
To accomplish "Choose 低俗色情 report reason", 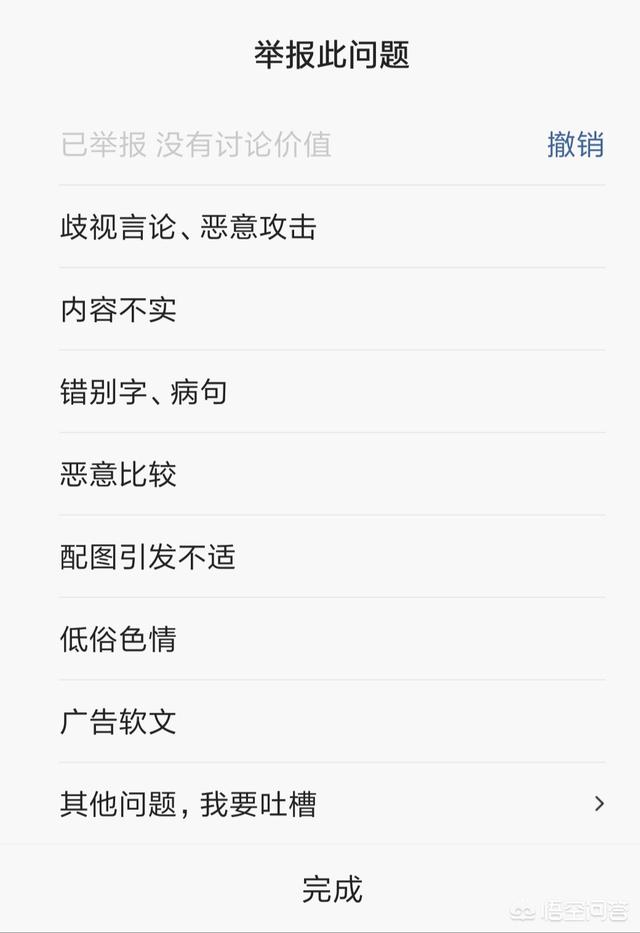I will click(118, 639).
